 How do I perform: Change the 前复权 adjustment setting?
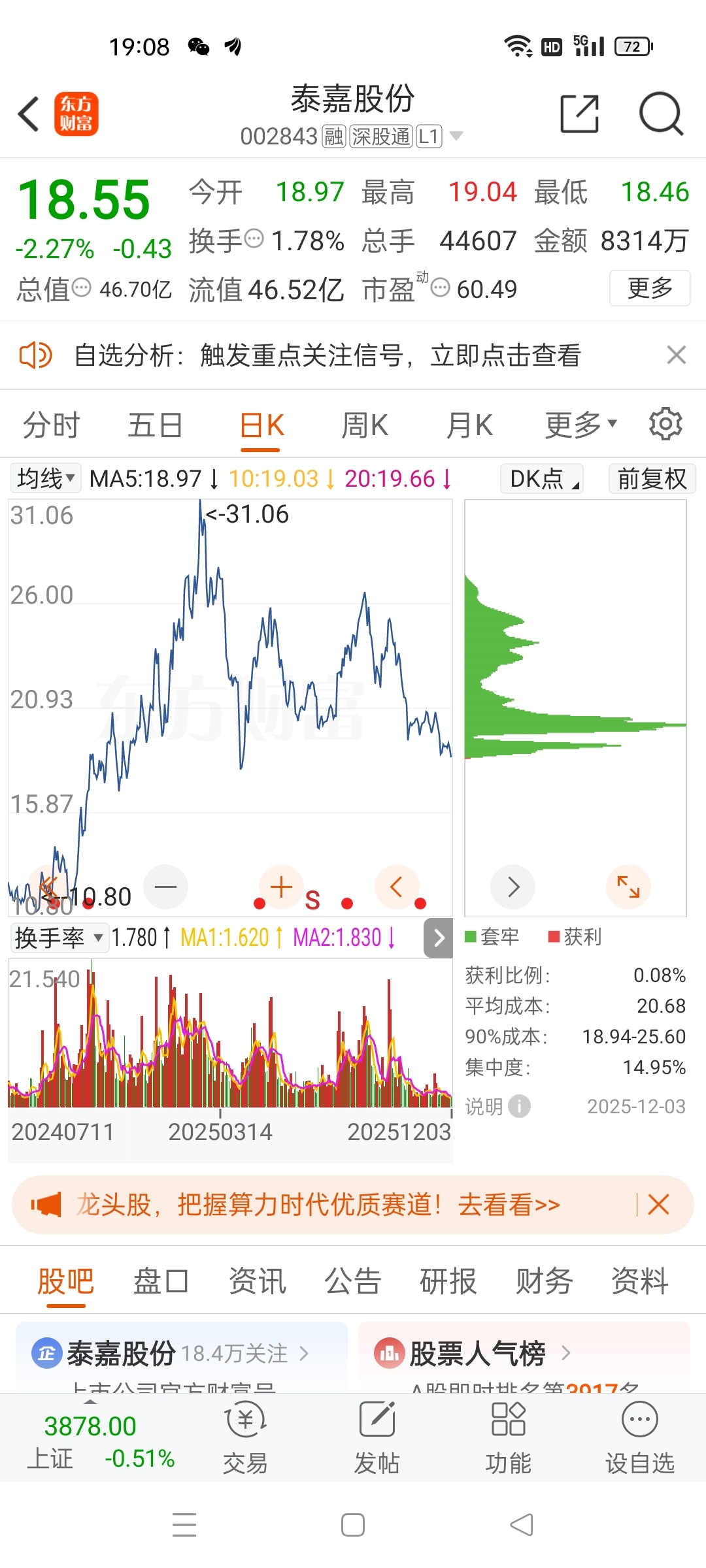[x=652, y=478]
